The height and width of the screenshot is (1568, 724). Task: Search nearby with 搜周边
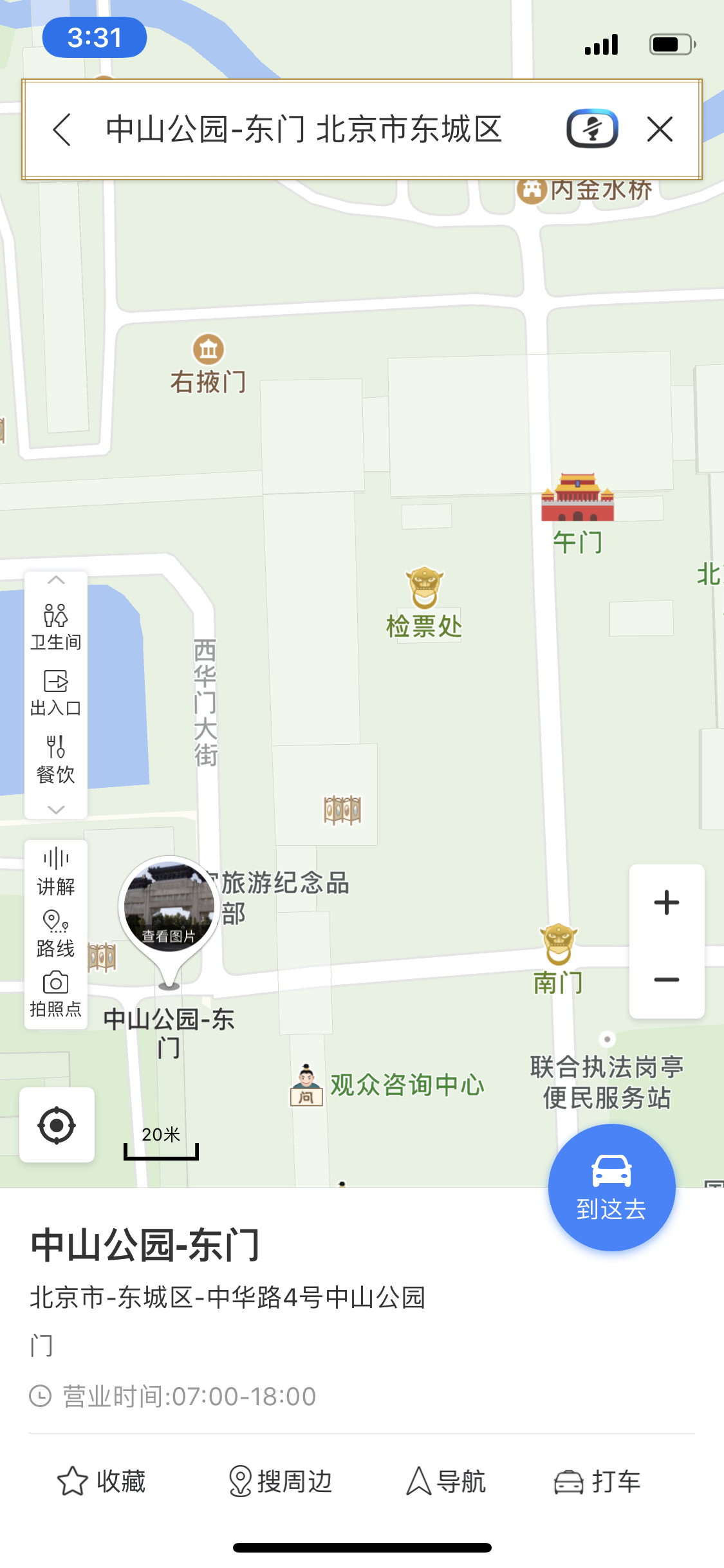point(280,1481)
